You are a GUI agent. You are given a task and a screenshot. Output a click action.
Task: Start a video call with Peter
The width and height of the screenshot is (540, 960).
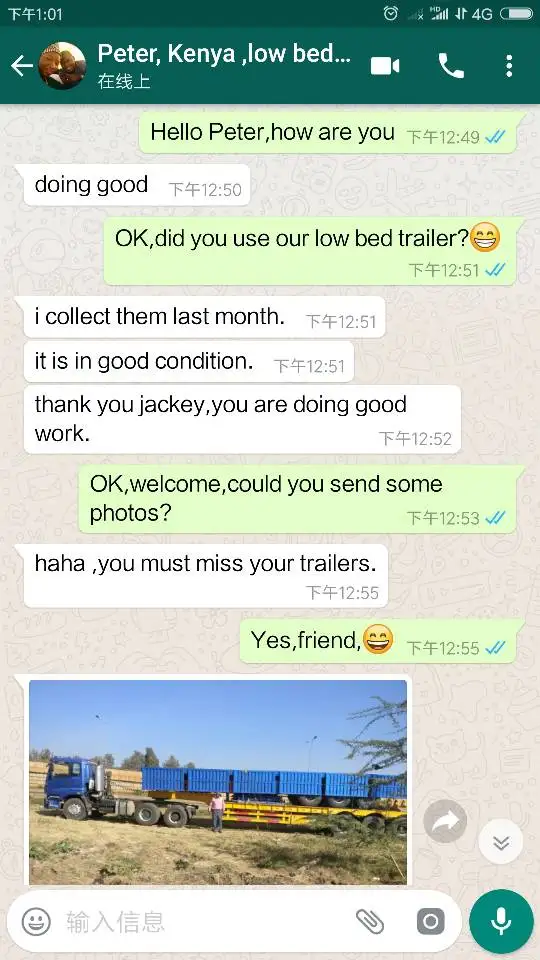click(x=385, y=66)
